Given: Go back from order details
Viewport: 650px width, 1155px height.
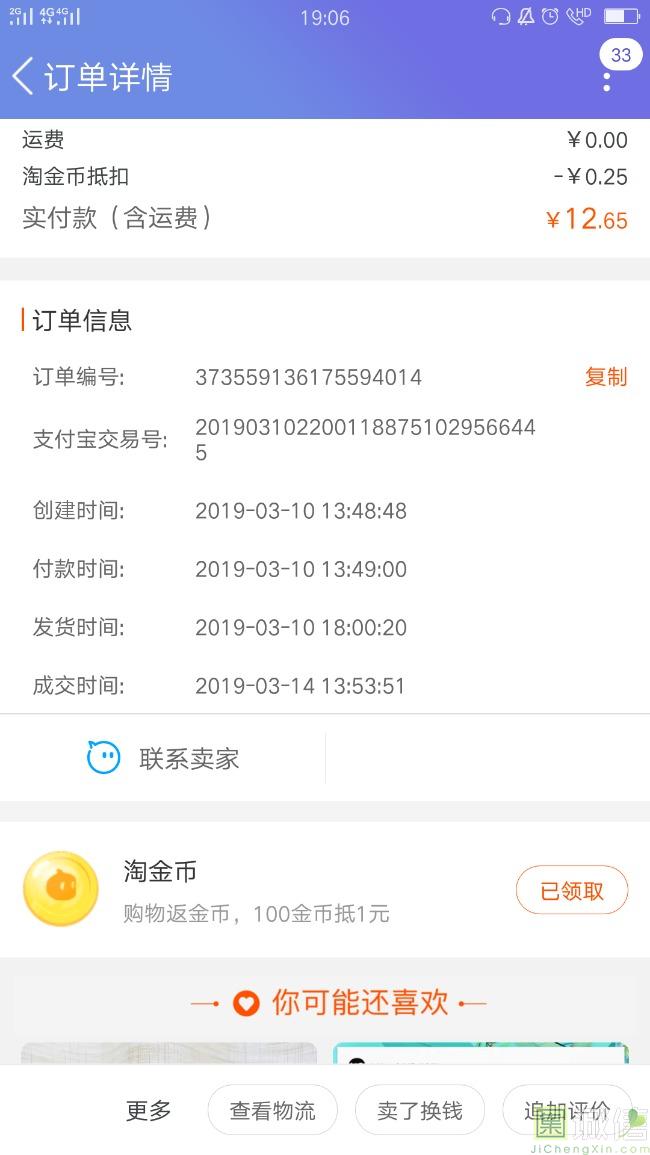Looking at the screenshot, I should pyautogui.click(x=24, y=77).
